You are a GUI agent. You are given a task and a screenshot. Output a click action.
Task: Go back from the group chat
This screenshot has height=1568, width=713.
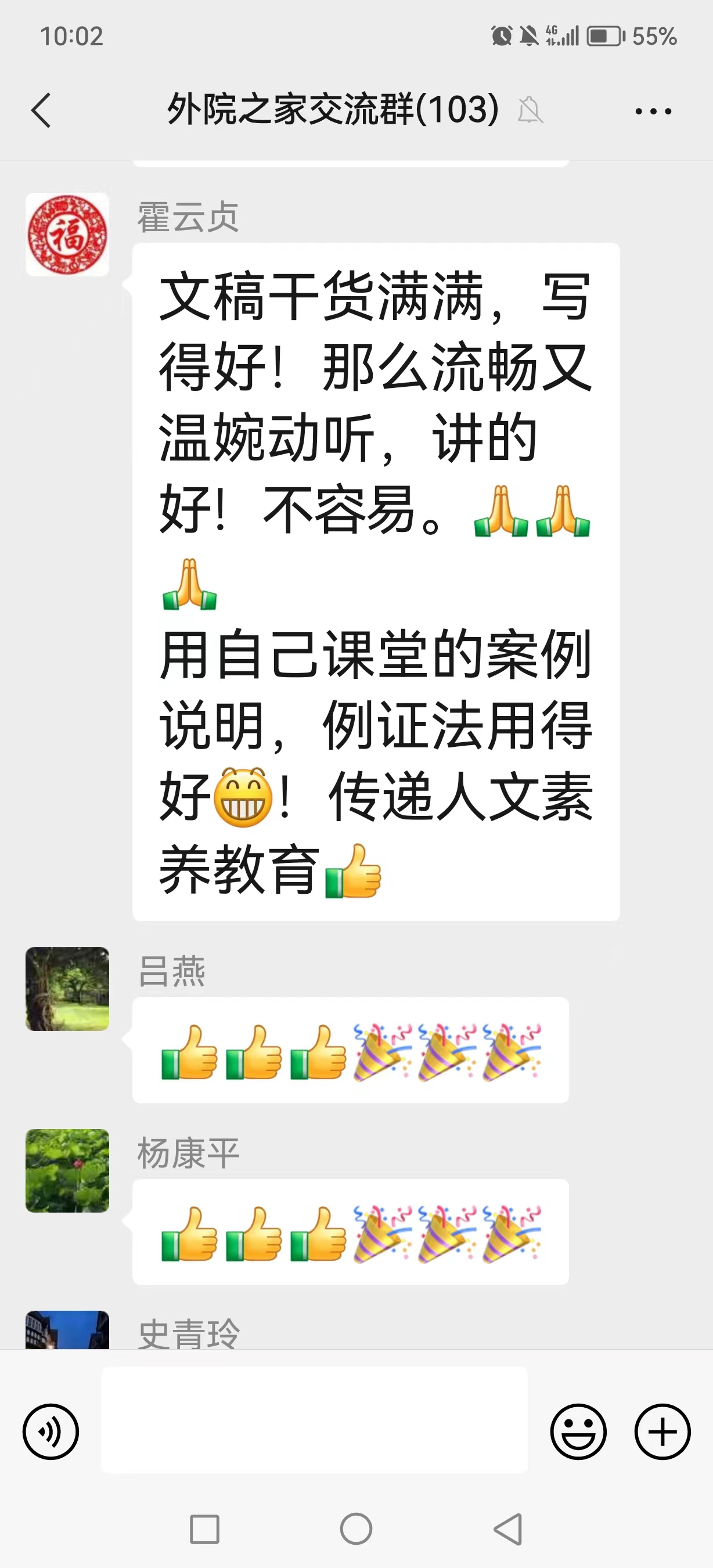click(41, 111)
